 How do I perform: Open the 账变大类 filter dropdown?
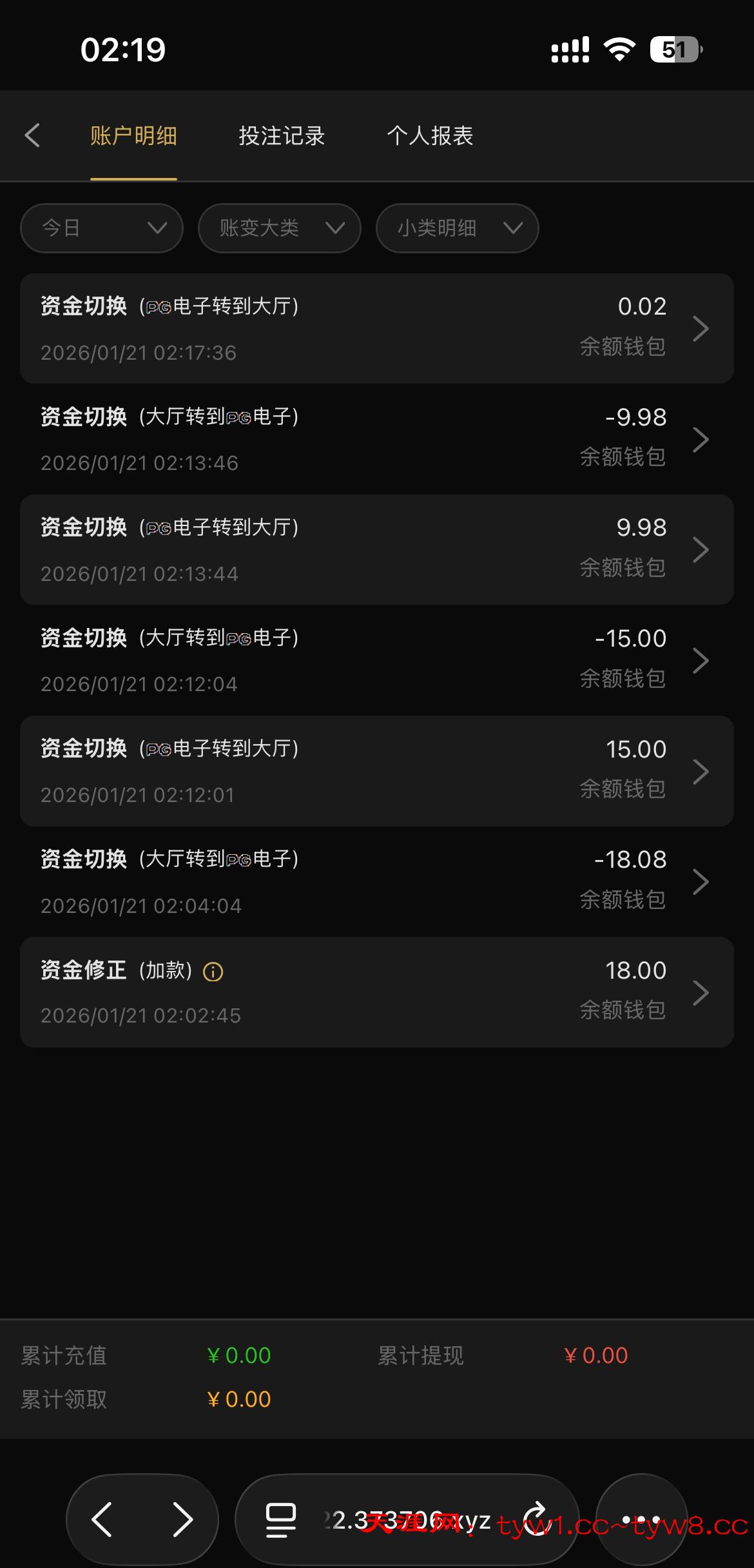[x=279, y=228]
